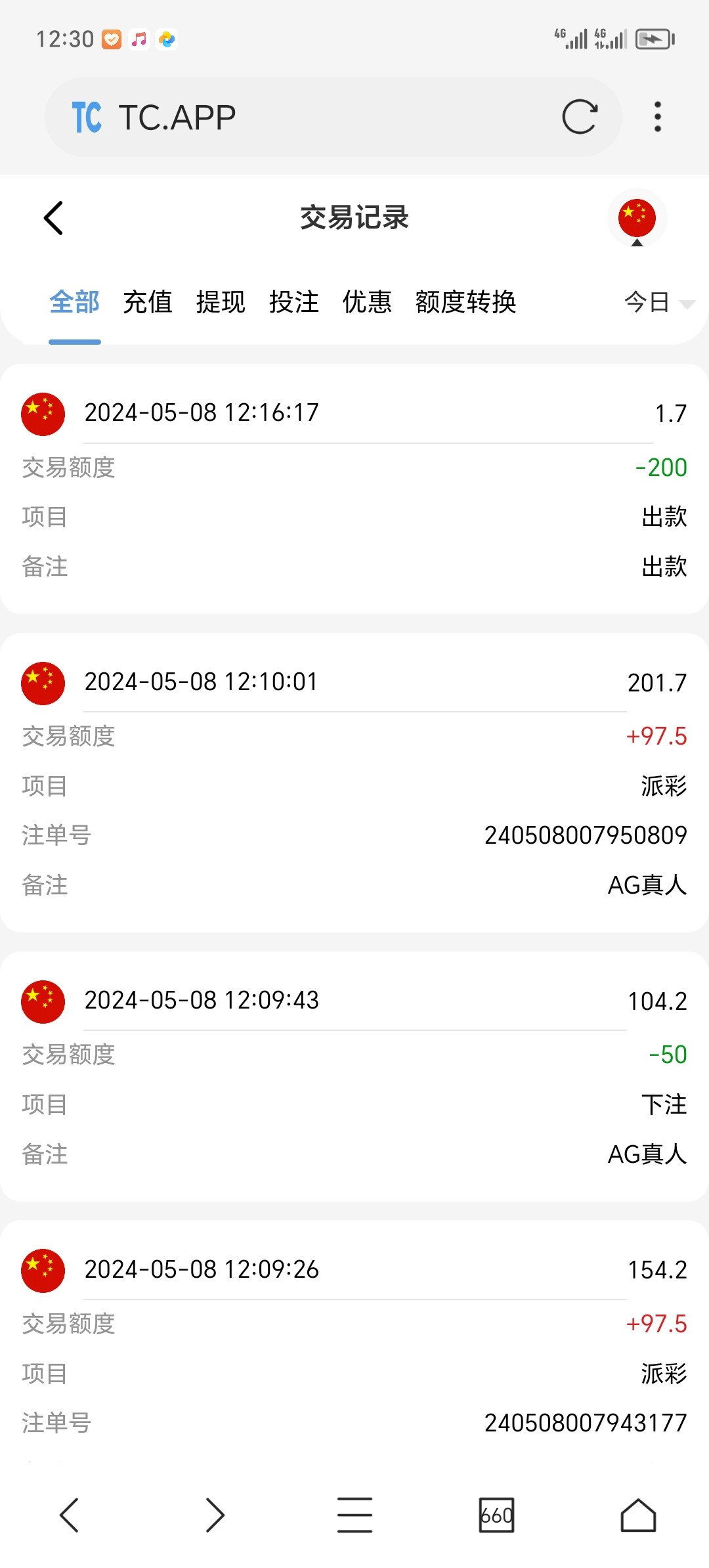Viewport: 709px width, 1568px height.
Task: Show the 投注 records tab
Action: [x=293, y=303]
